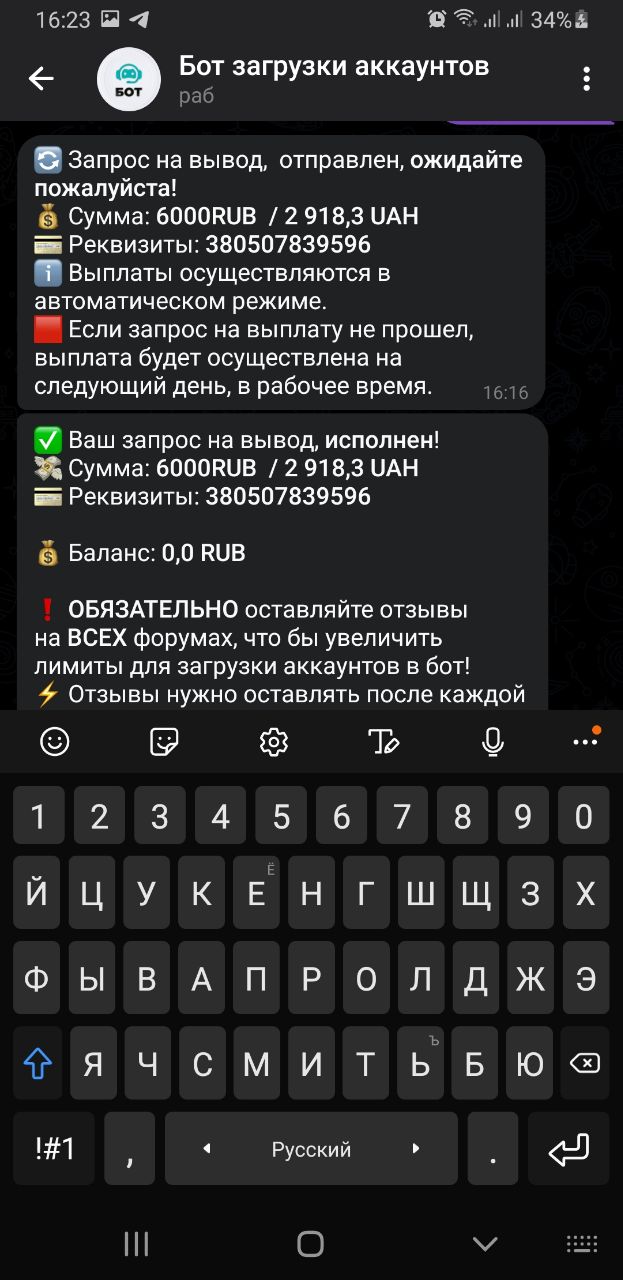The height and width of the screenshot is (1280, 623).
Task: Open the keyboard emoji panel
Action: point(54,741)
